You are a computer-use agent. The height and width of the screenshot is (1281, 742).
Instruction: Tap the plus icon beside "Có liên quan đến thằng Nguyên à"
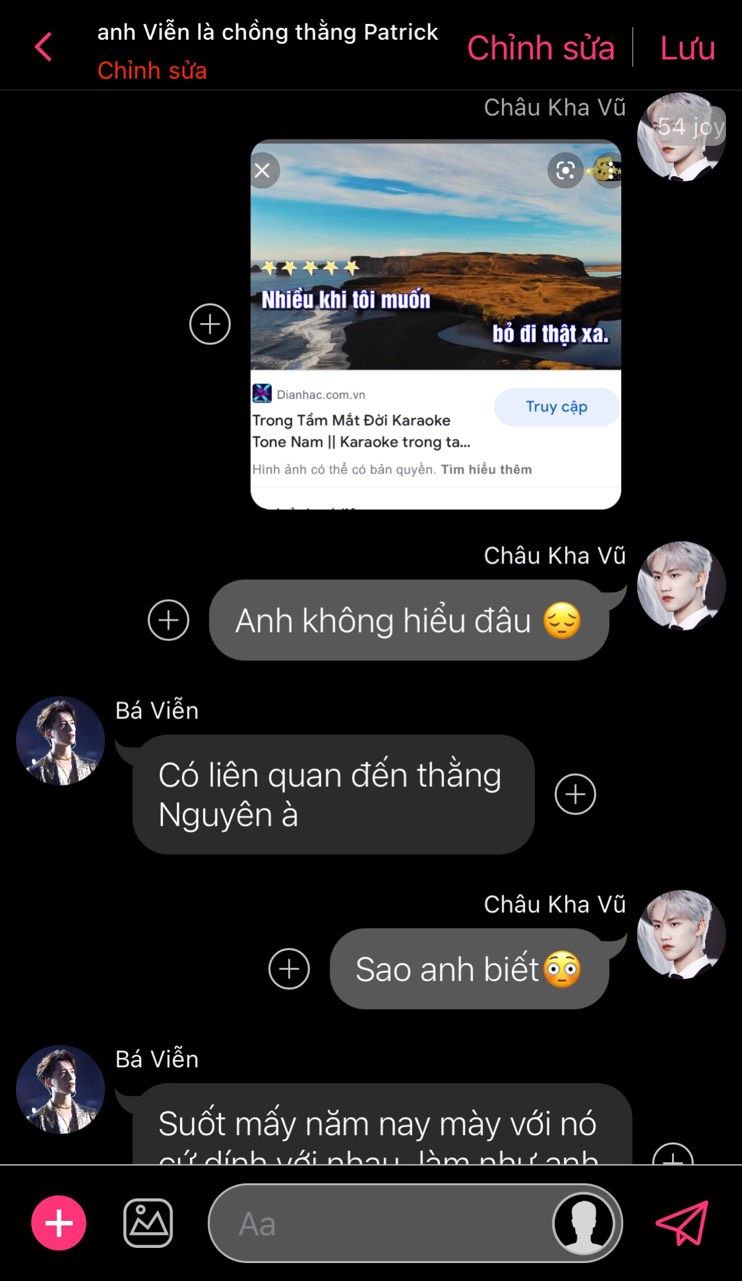click(x=575, y=794)
